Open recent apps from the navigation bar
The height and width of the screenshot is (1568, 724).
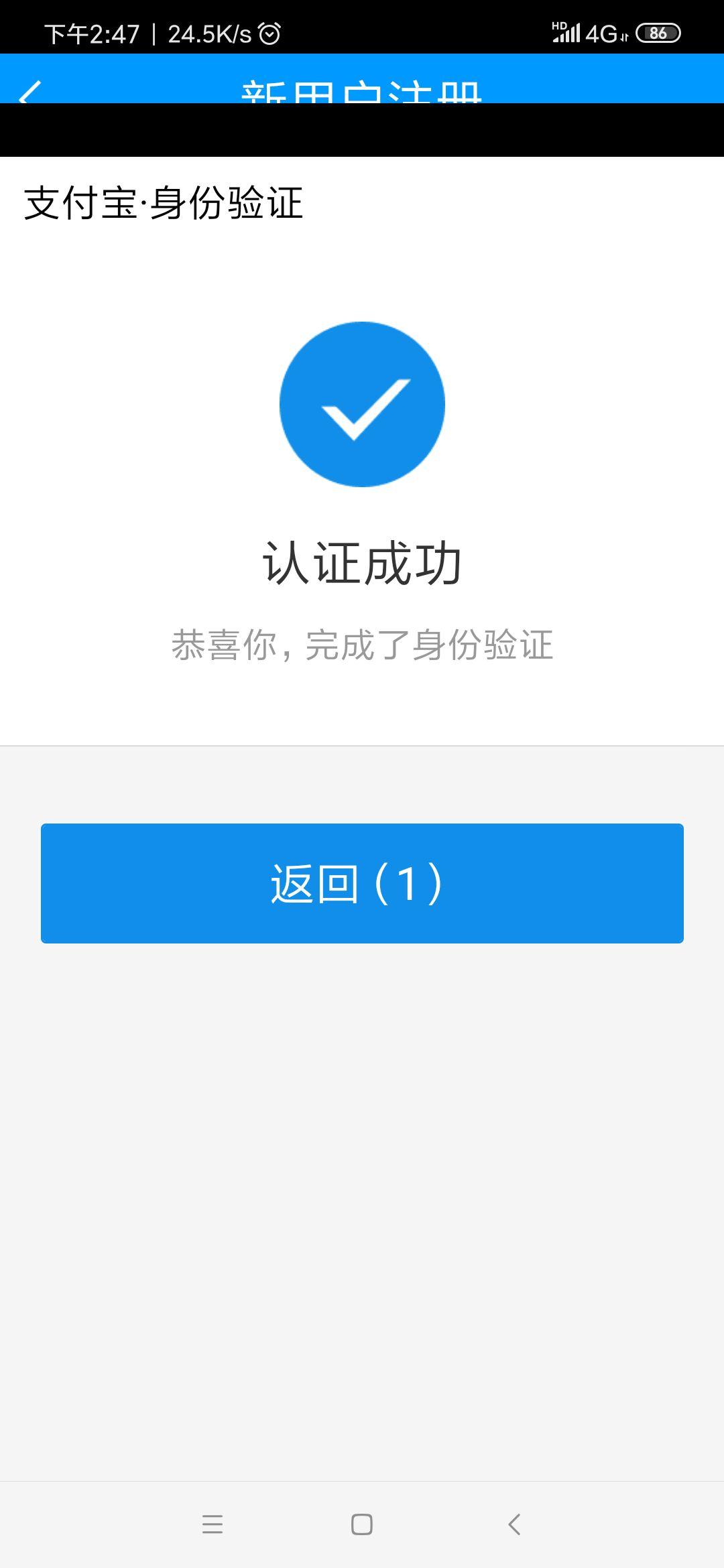213,1524
